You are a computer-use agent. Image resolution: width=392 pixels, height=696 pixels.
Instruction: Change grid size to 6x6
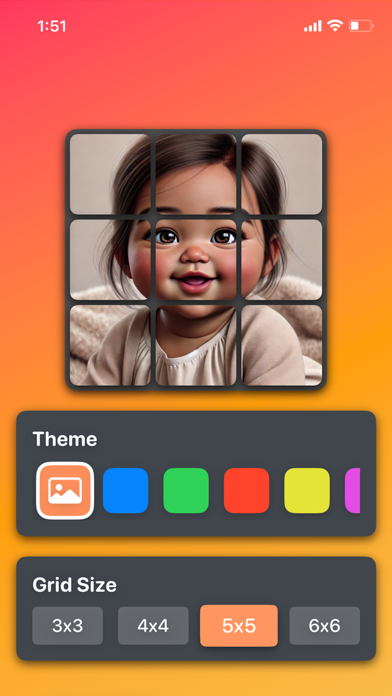point(325,626)
